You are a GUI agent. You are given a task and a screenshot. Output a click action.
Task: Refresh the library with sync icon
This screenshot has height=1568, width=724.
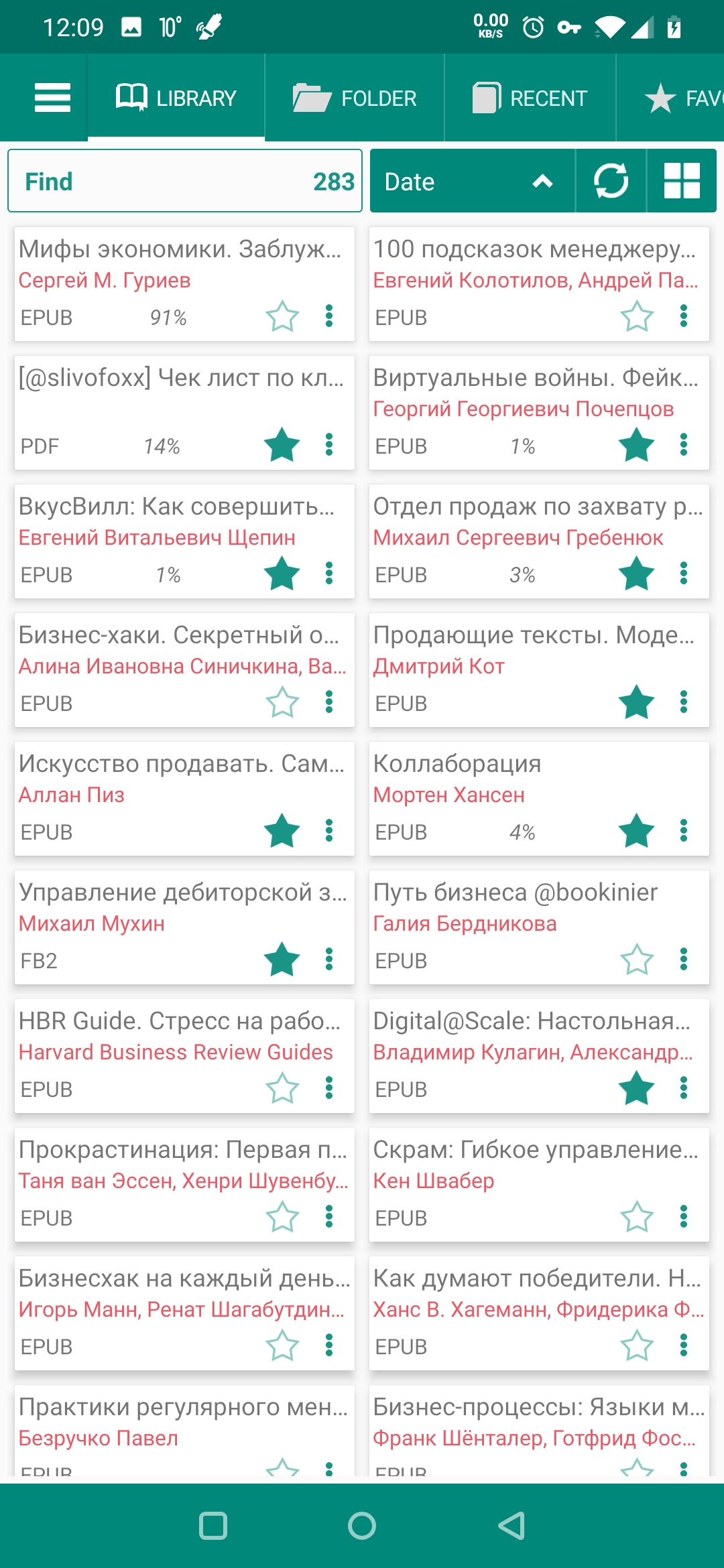[611, 181]
